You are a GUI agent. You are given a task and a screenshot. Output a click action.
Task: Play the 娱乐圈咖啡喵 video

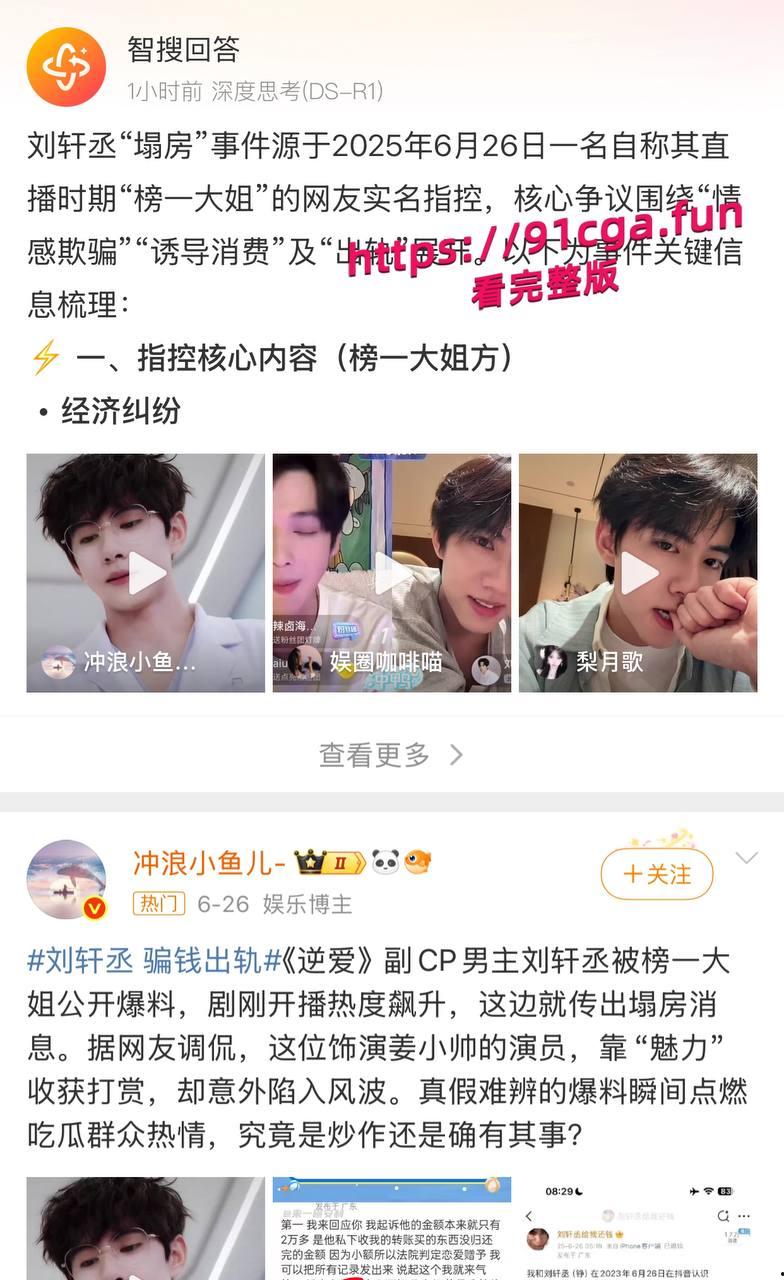[390, 571]
